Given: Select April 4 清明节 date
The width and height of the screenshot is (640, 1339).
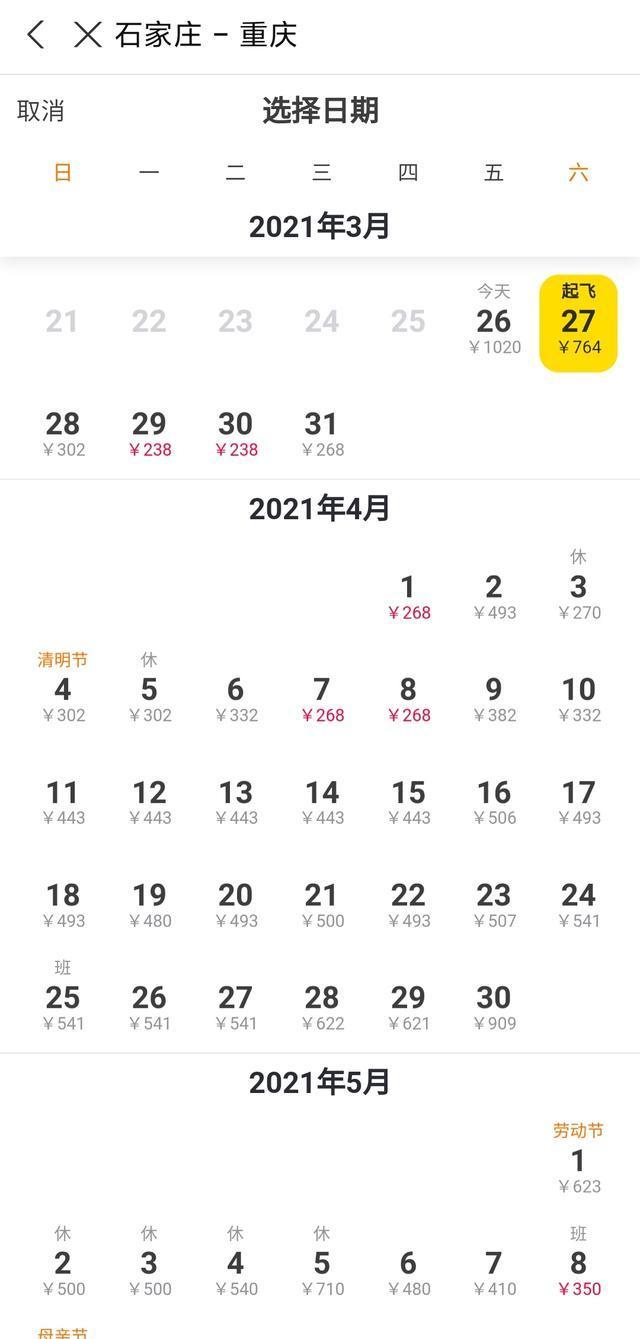Looking at the screenshot, I should [x=63, y=695].
